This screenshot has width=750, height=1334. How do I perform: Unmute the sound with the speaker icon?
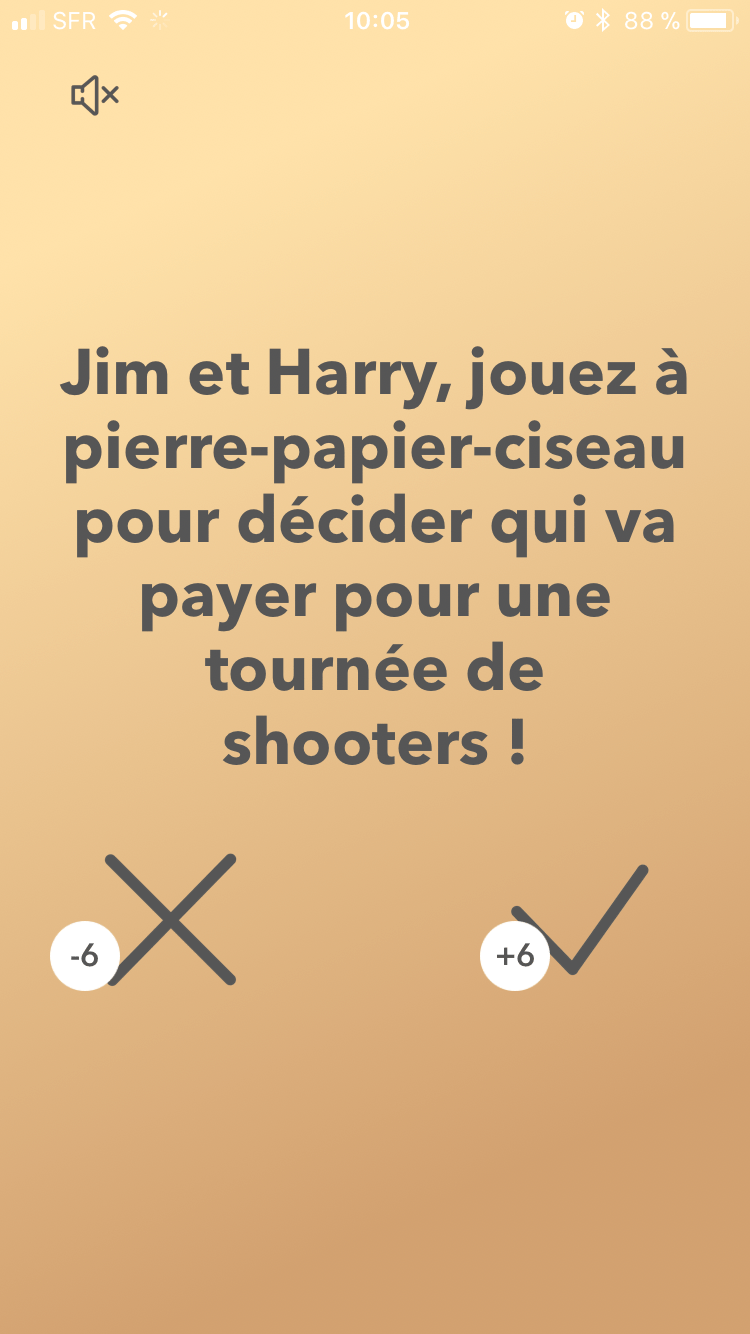(95, 96)
